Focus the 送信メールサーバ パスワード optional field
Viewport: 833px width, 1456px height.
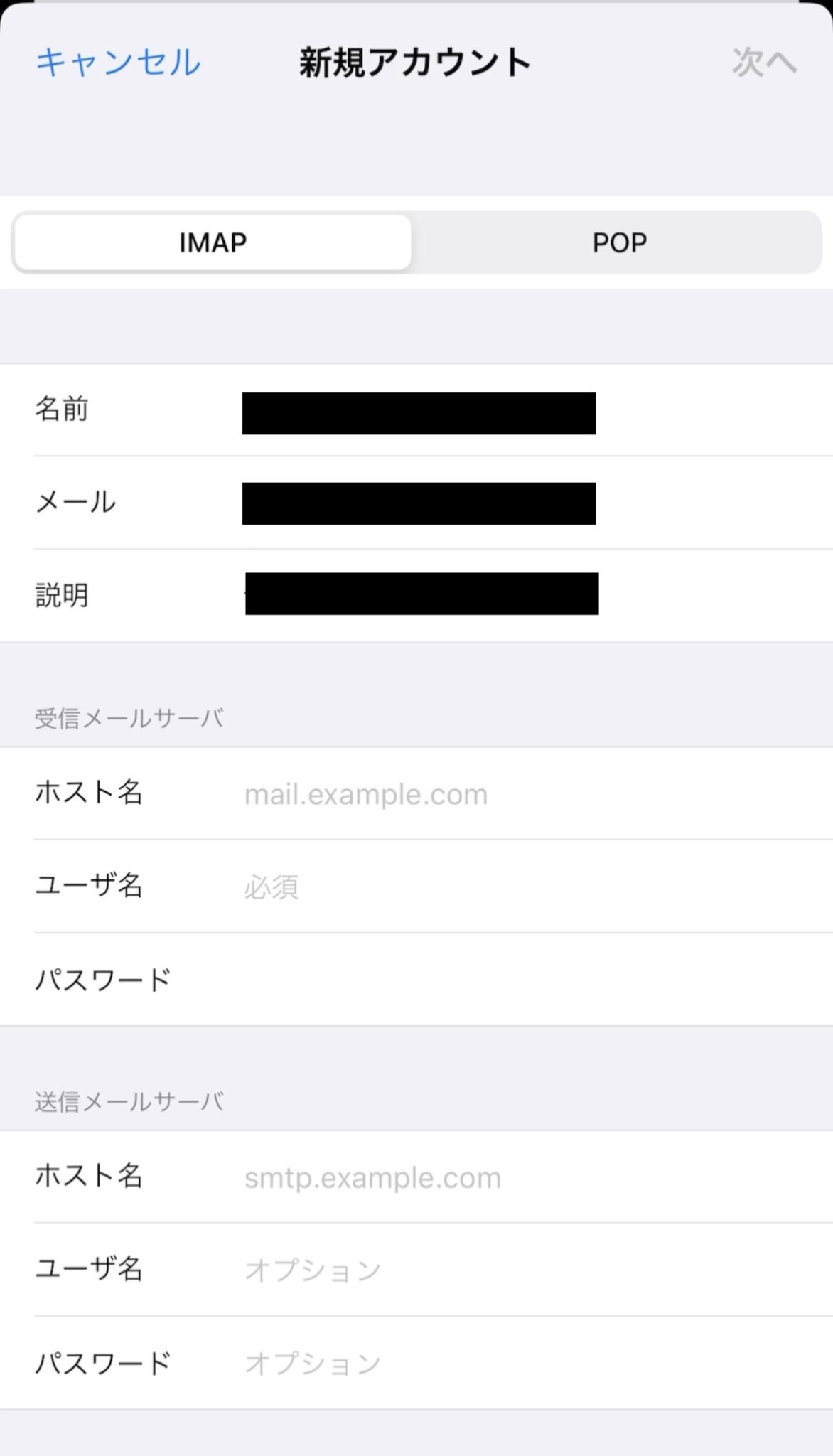pyautogui.click(x=498, y=1364)
